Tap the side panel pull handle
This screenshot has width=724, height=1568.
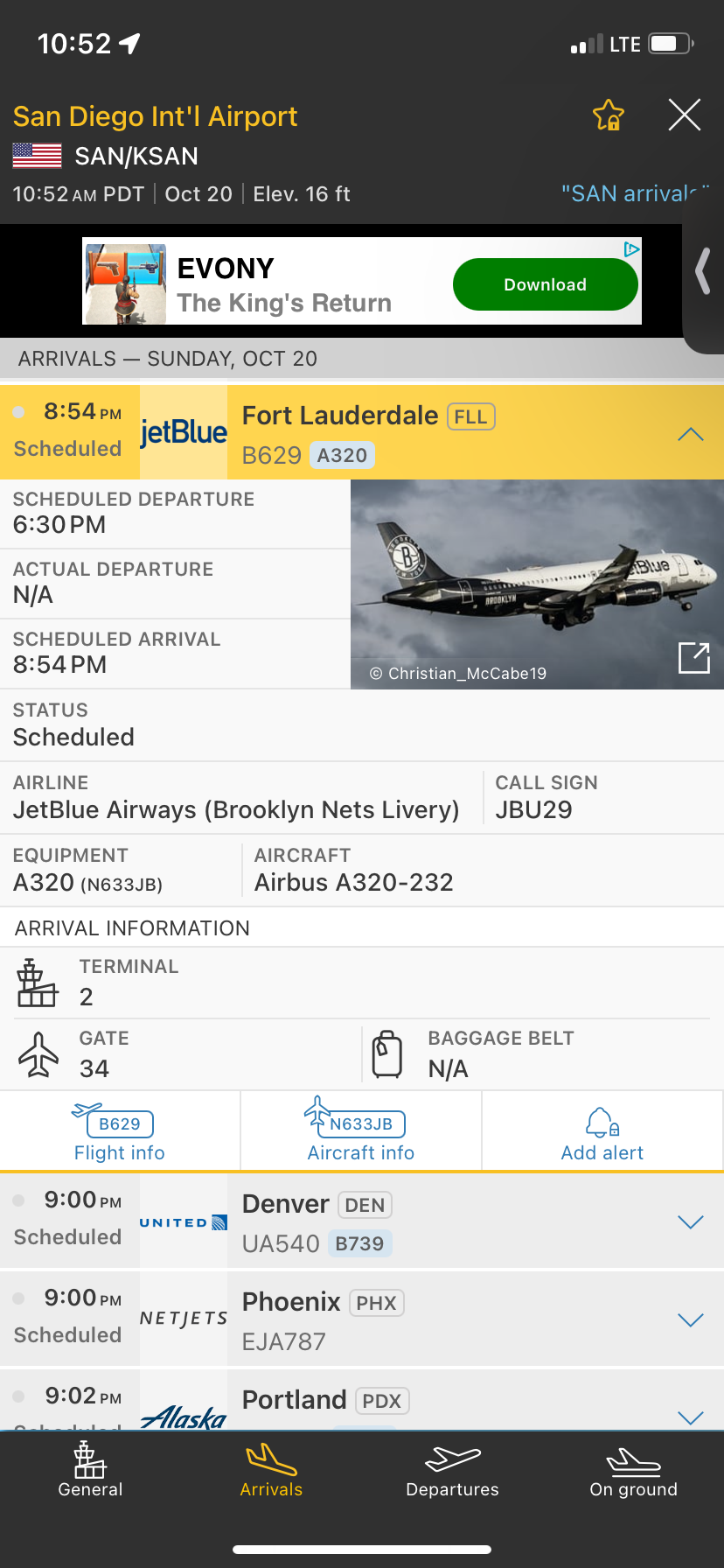(703, 271)
